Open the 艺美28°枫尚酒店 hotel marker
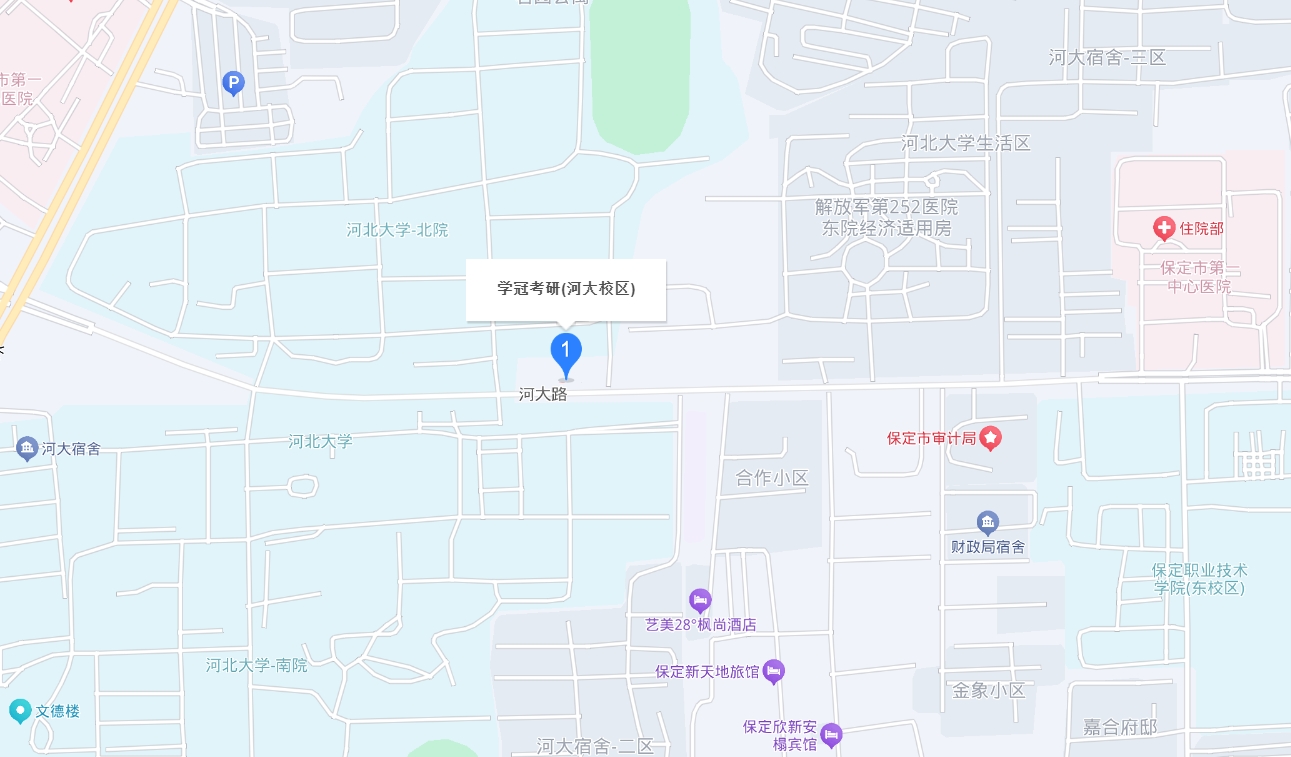The image size is (1291, 757). click(700, 600)
